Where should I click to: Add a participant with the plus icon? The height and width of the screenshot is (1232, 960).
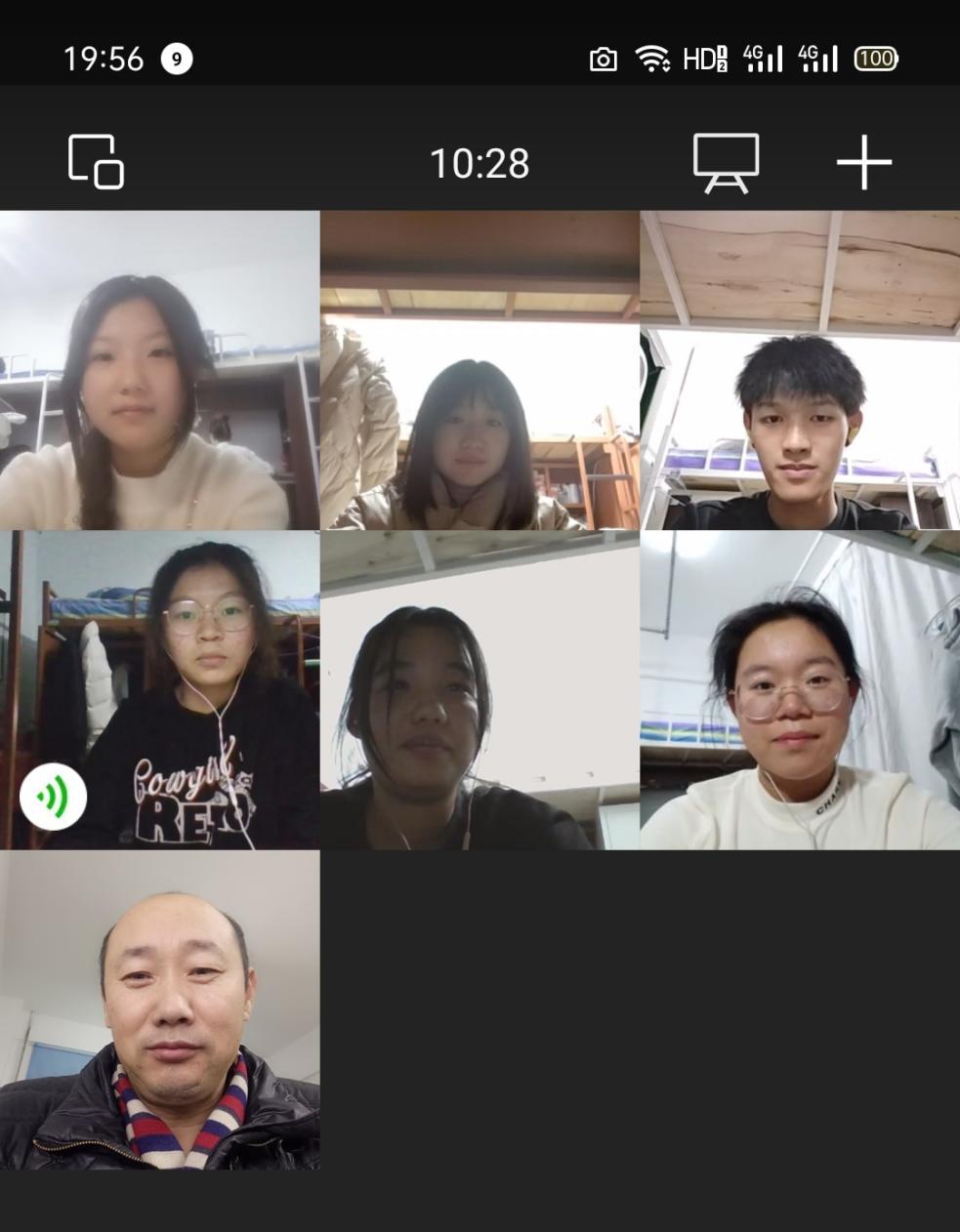(864, 162)
